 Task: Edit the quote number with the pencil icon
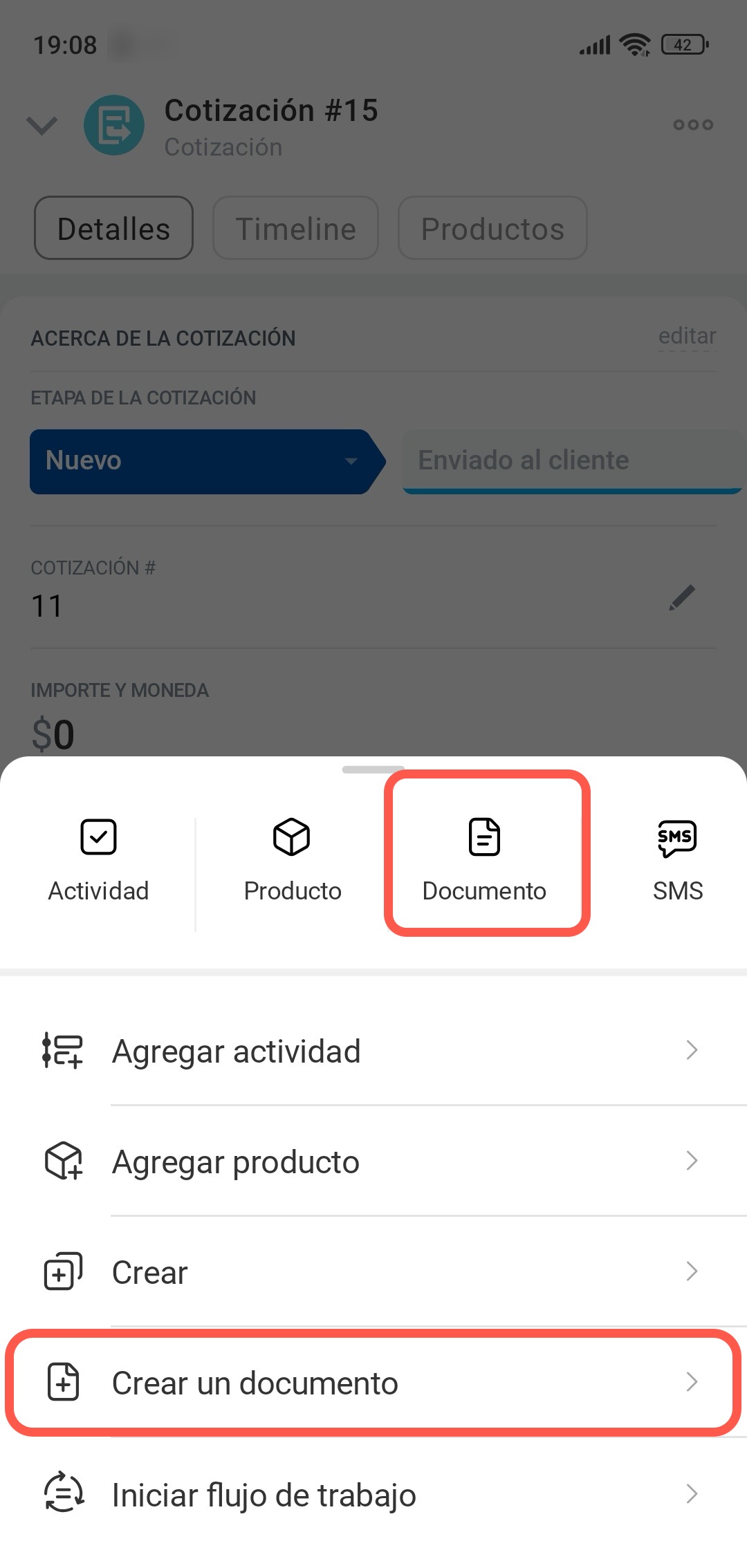682,597
